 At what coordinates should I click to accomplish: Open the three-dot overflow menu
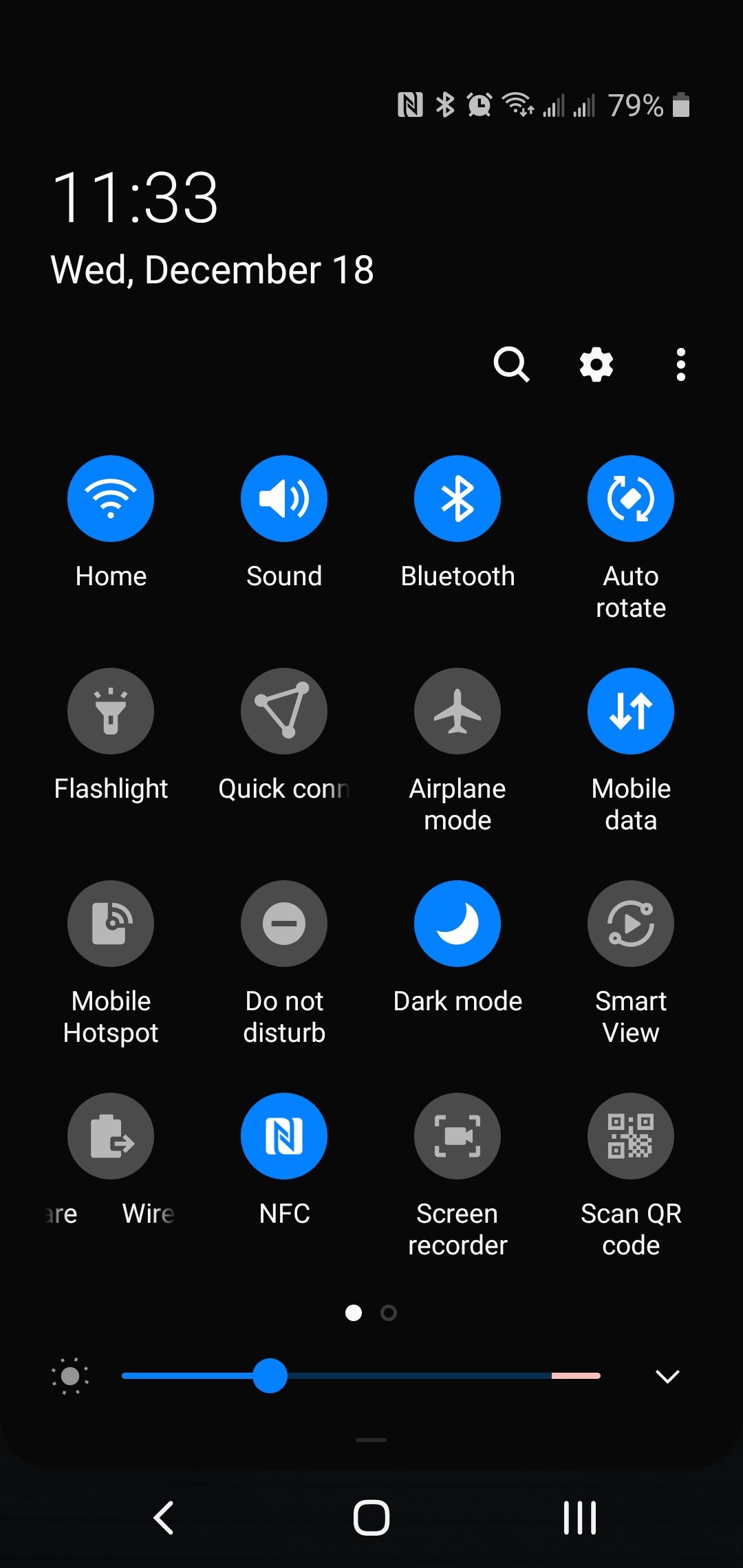point(680,364)
